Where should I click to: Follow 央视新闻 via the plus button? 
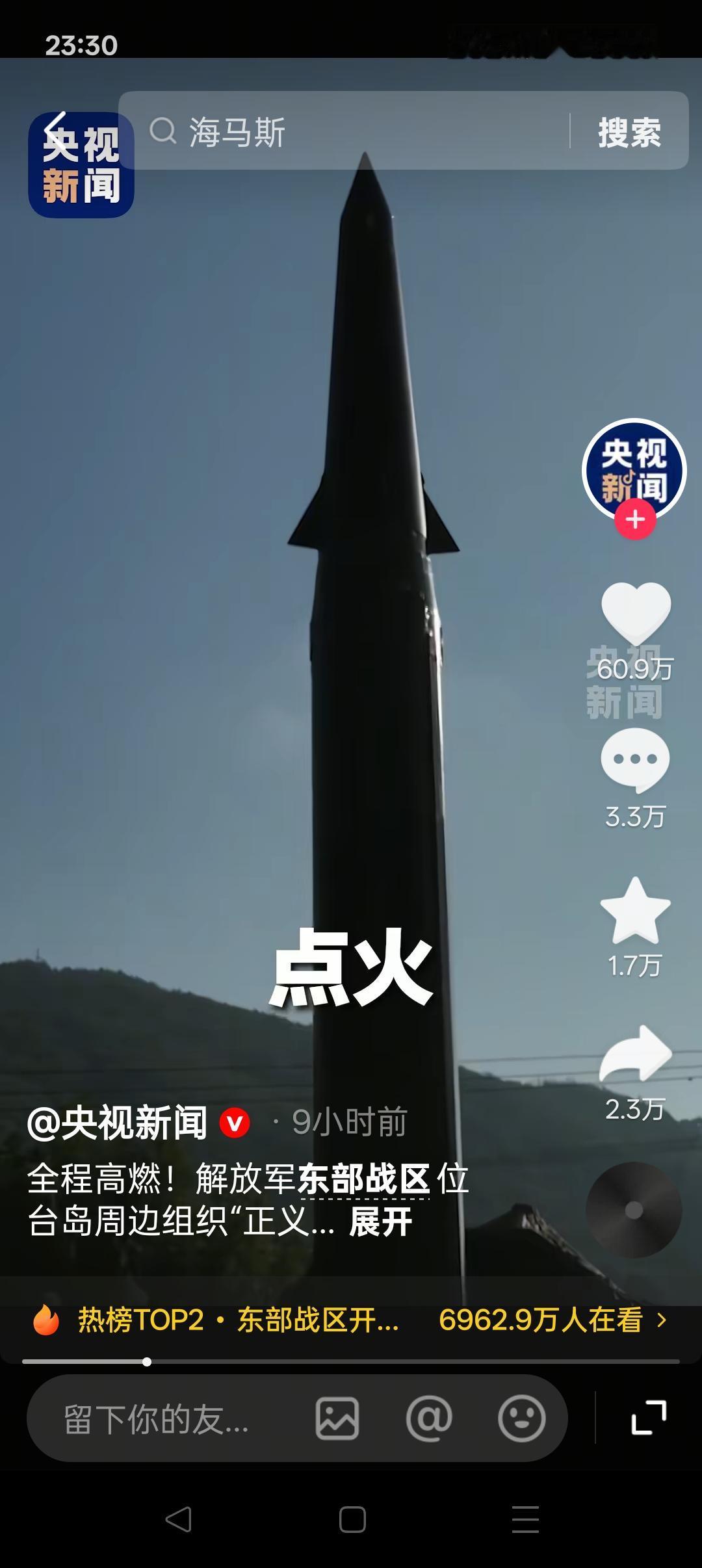[x=636, y=520]
